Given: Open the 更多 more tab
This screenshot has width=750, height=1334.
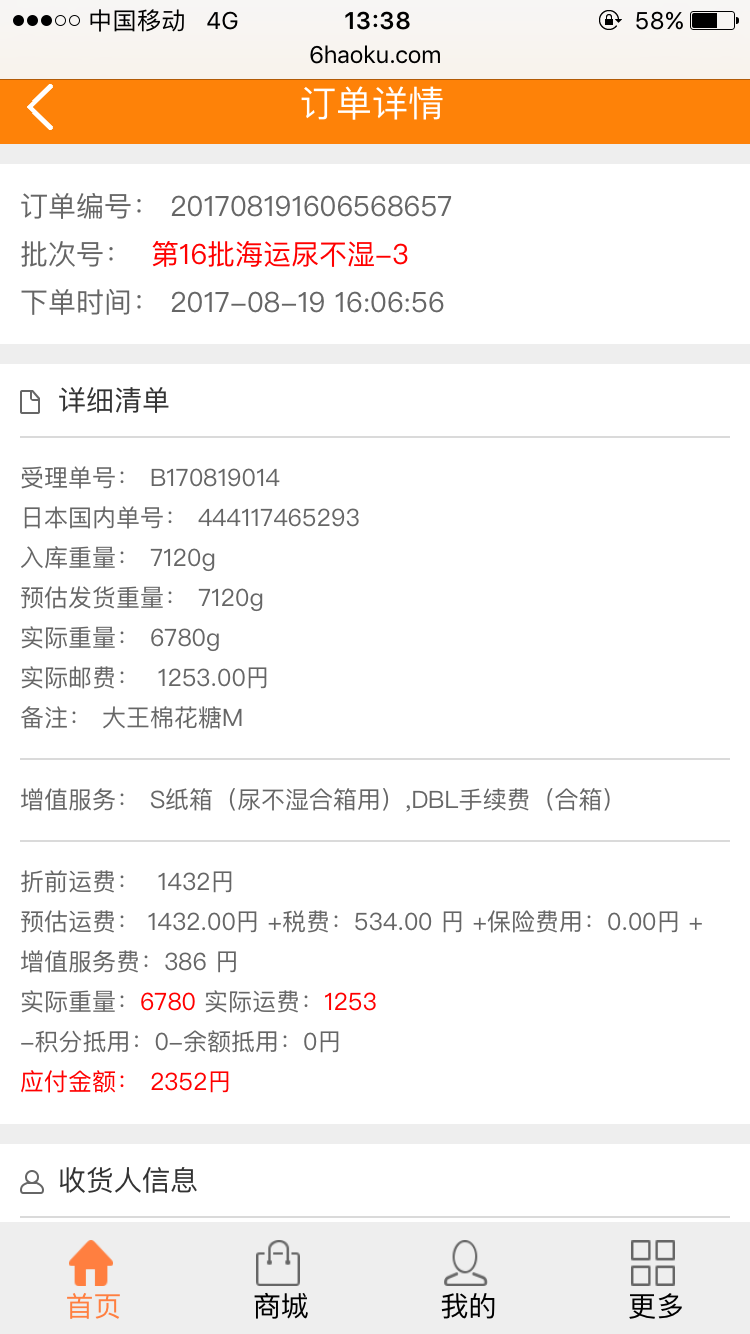Looking at the screenshot, I should point(655,1279).
